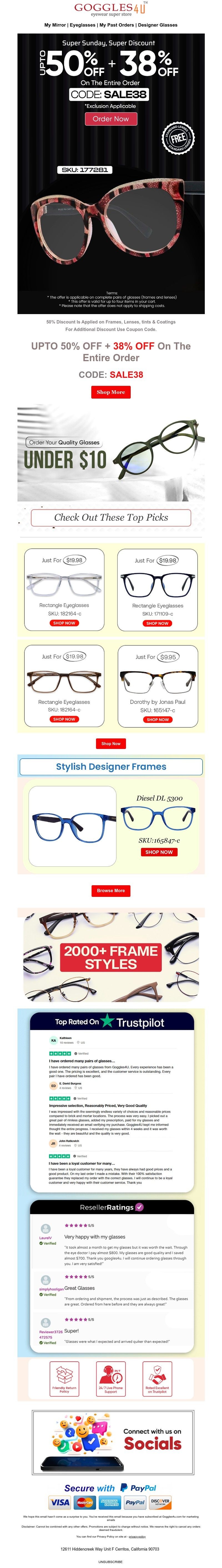Tap the Order Now button

(x=110, y=119)
